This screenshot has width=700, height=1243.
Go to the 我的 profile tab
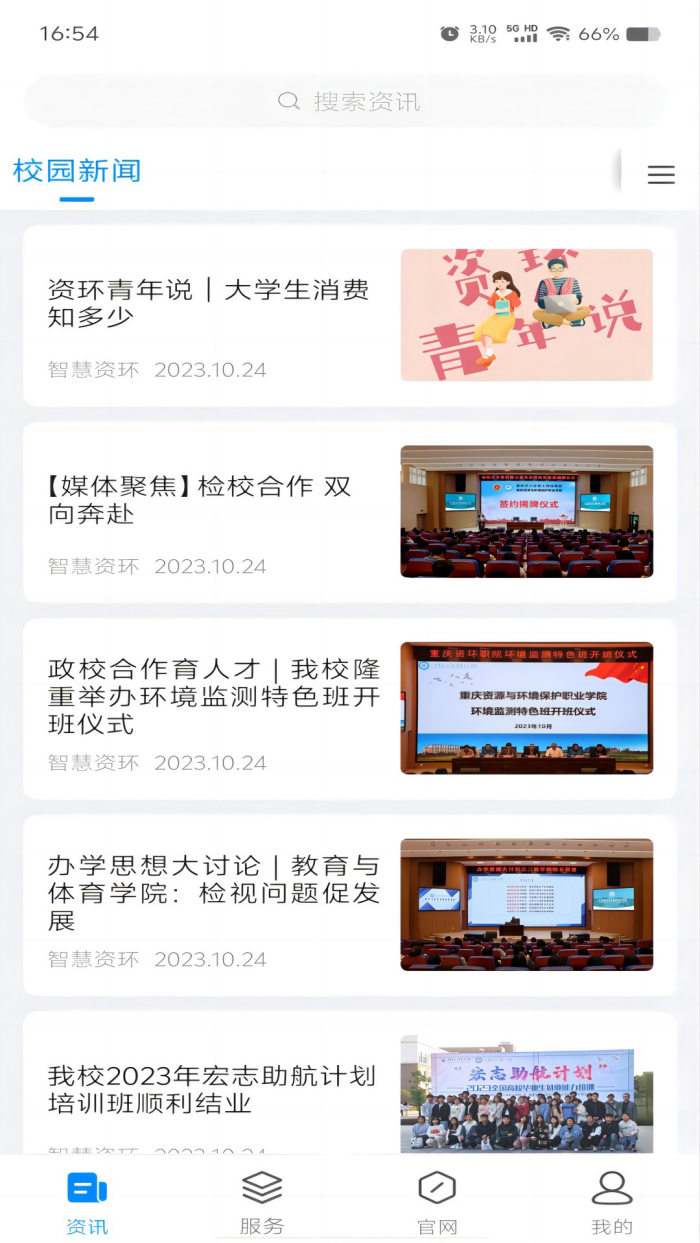[x=612, y=1203]
